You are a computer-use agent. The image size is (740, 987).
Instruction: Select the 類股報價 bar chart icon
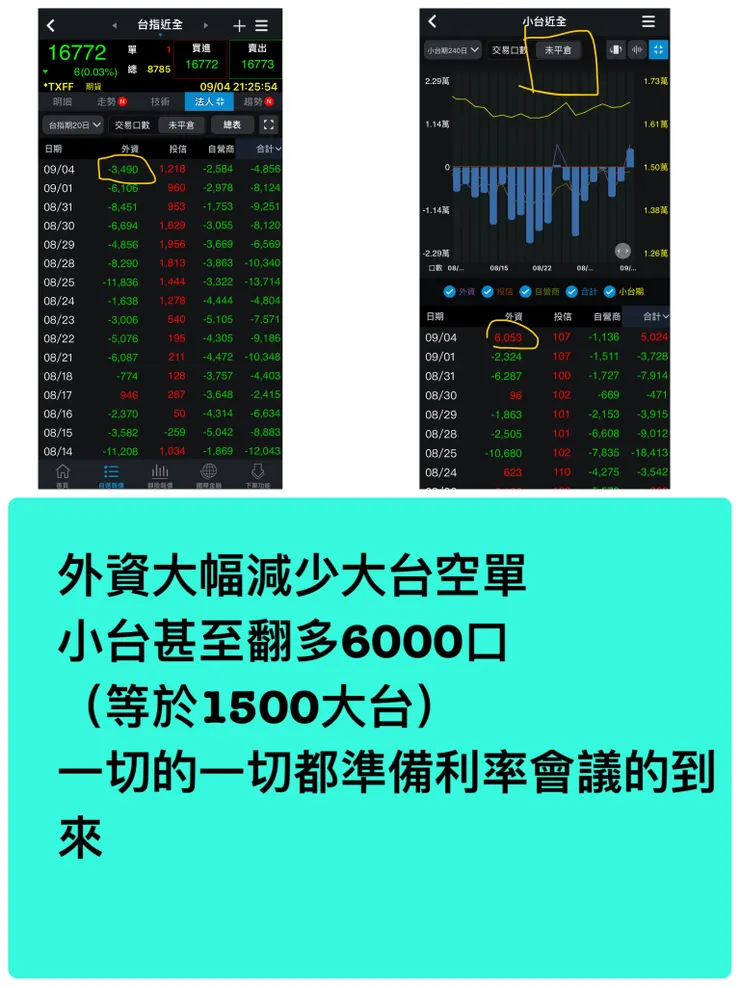coord(161,470)
